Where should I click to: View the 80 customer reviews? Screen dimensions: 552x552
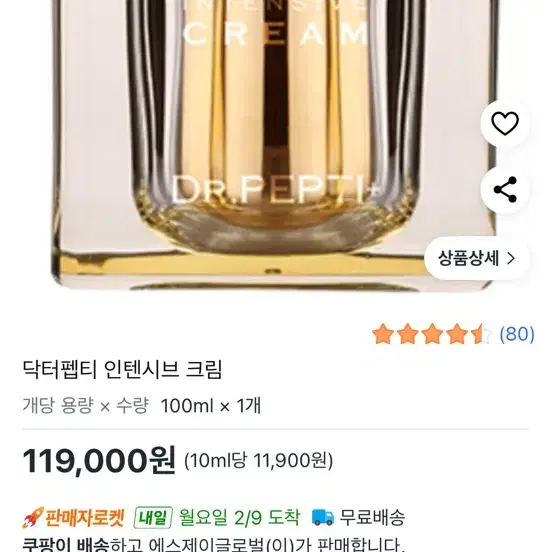tap(517, 334)
